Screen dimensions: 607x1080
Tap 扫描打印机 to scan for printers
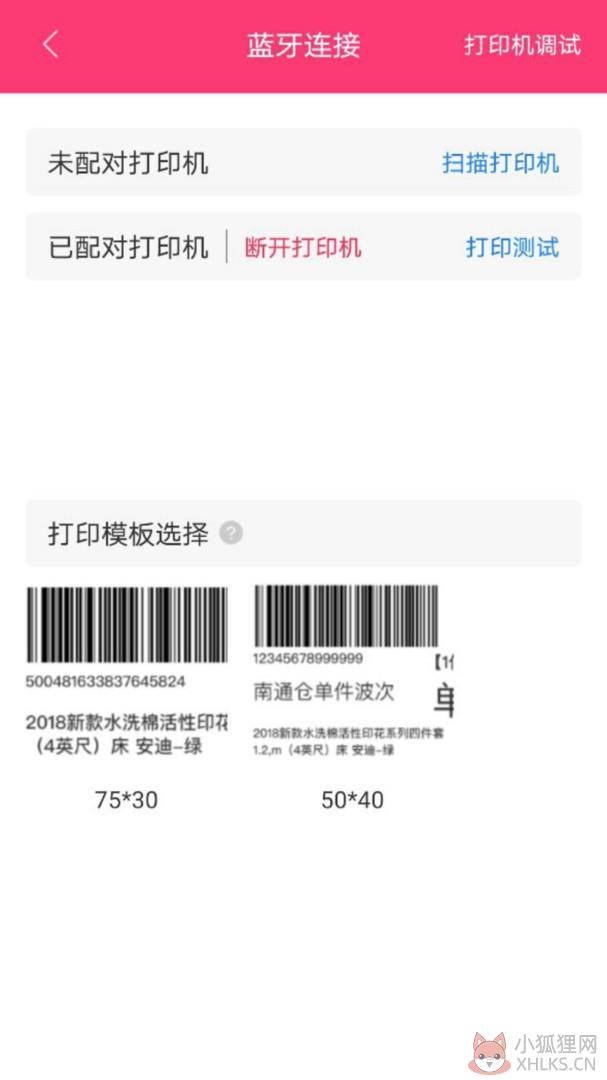pyautogui.click(x=500, y=163)
